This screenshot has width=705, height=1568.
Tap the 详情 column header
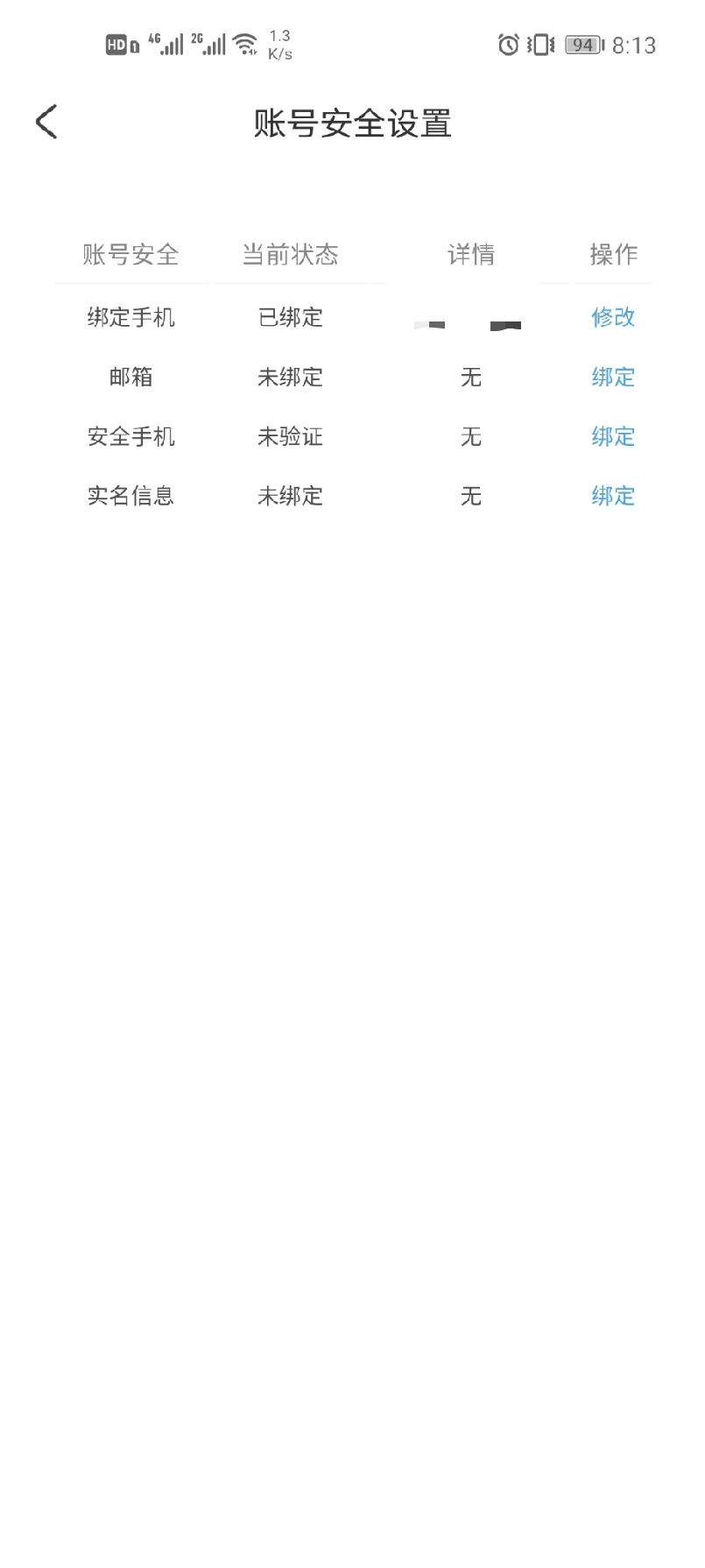click(x=471, y=255)
